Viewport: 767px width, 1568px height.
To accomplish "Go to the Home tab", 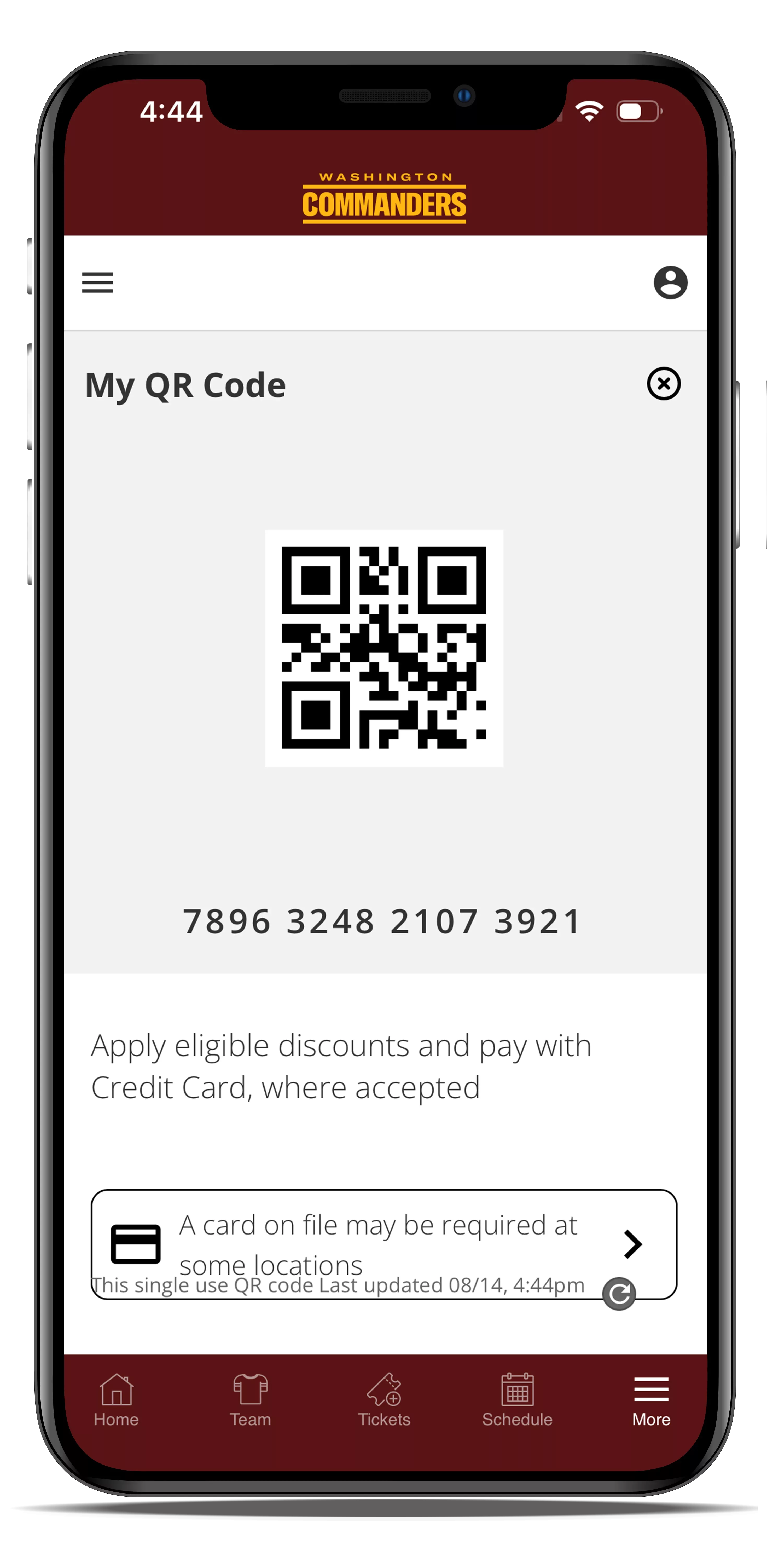I will (116, 1400).
